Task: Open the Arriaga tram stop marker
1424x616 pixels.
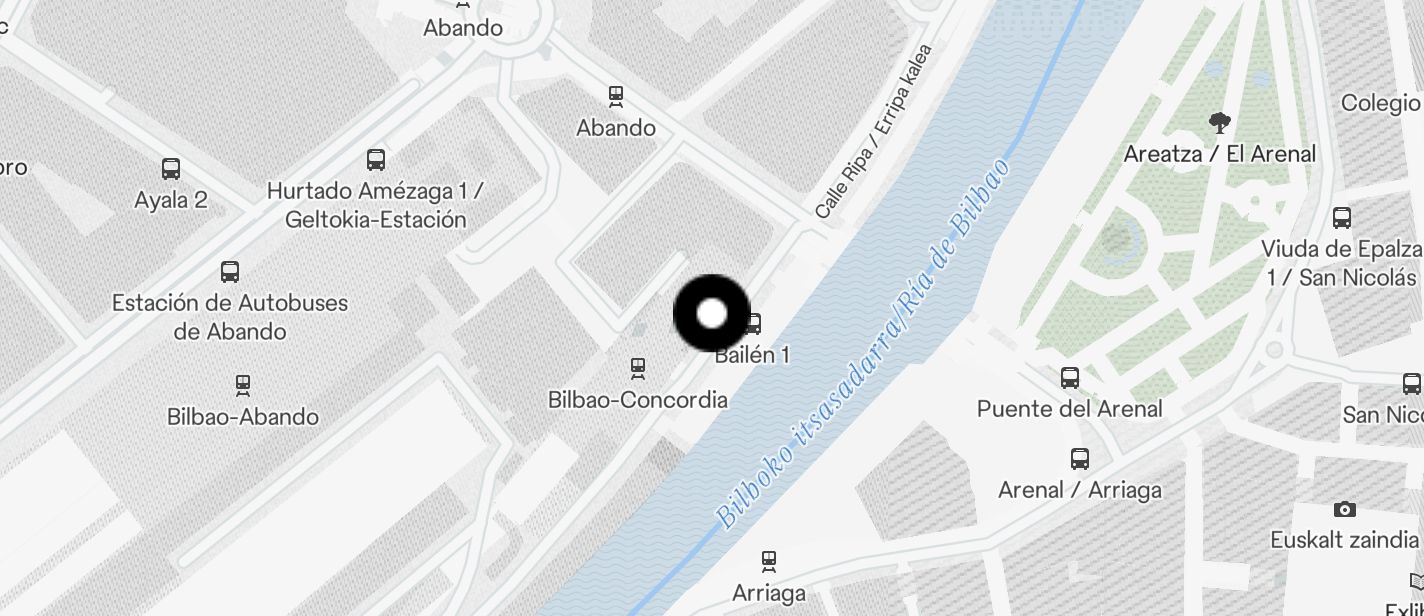Action: point(768,561)
